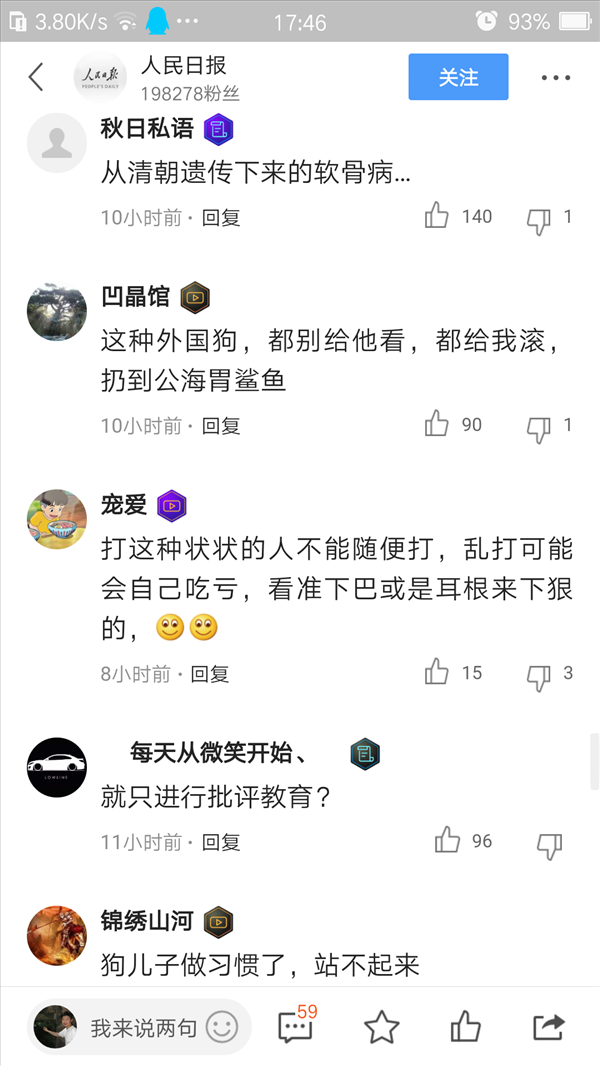The image size is (600, 1066).
Task: Like 凹晶馆's comment
Action: [x=437, y=425]
